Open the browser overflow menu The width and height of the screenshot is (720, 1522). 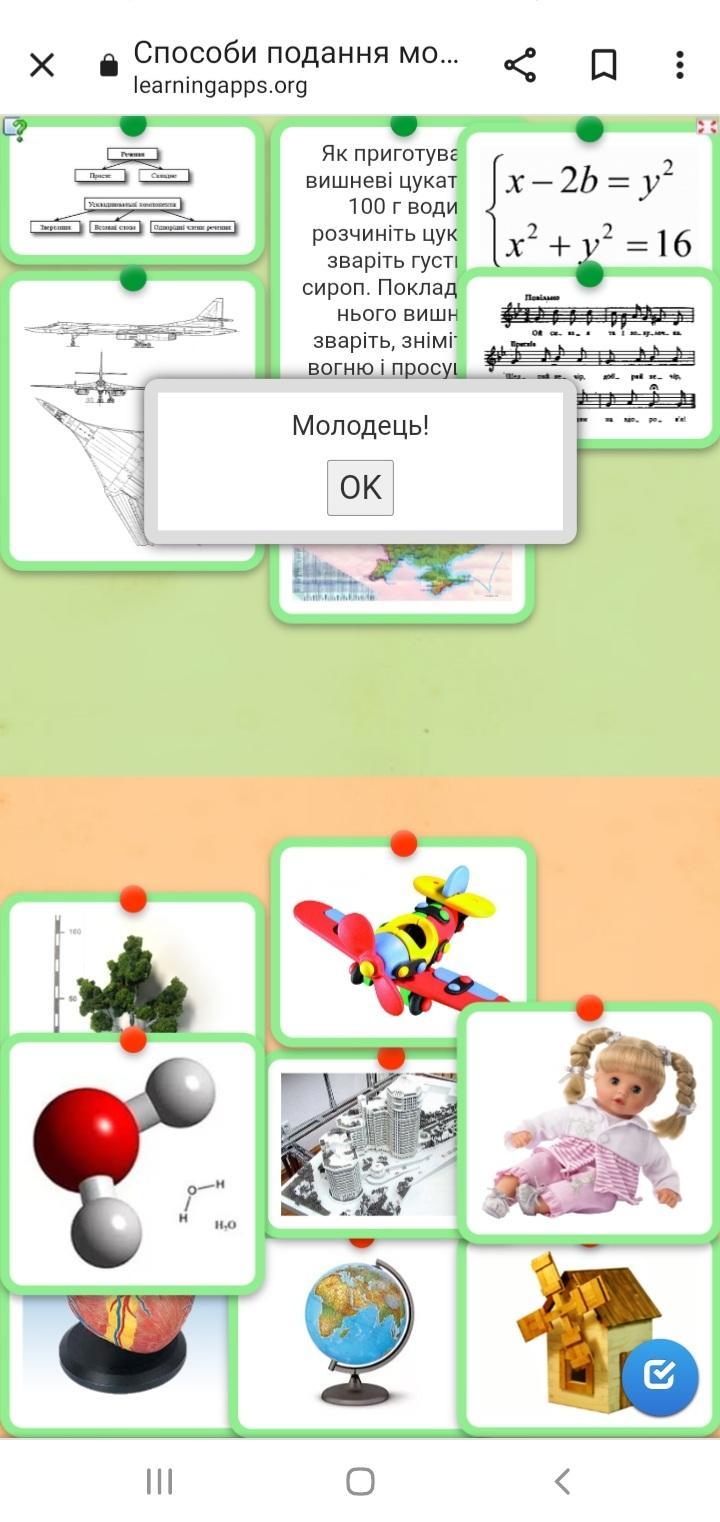point(679,66)
